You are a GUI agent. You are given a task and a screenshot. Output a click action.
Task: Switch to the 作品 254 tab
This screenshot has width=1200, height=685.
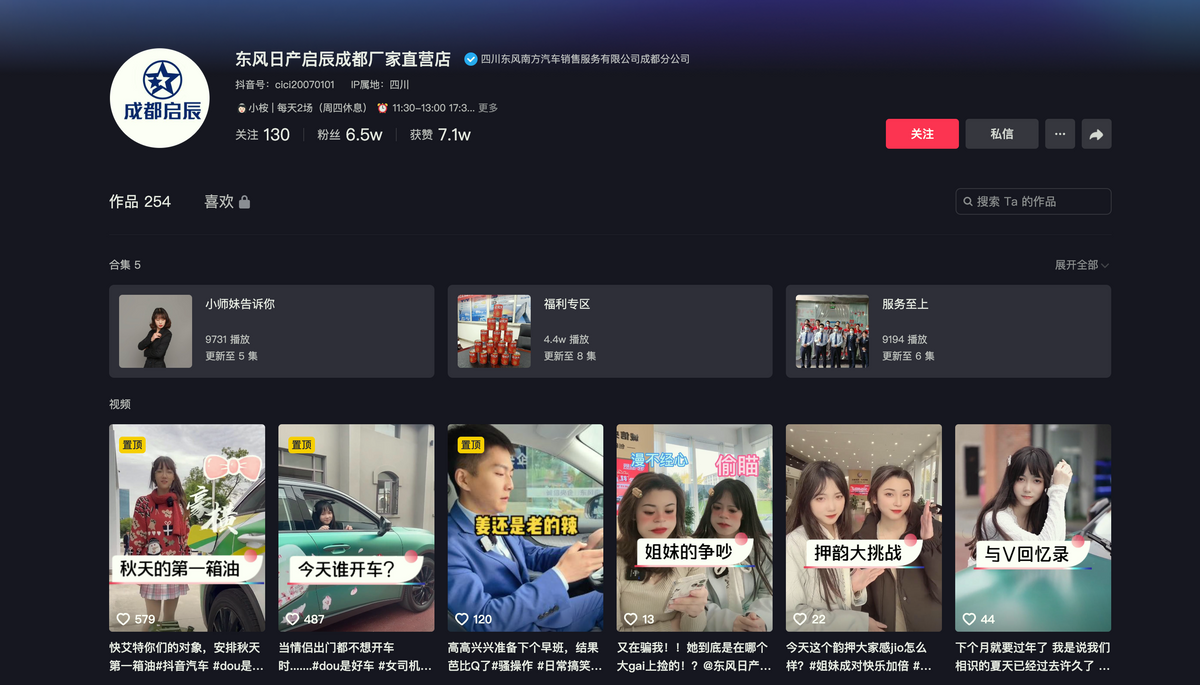point(140,201)
